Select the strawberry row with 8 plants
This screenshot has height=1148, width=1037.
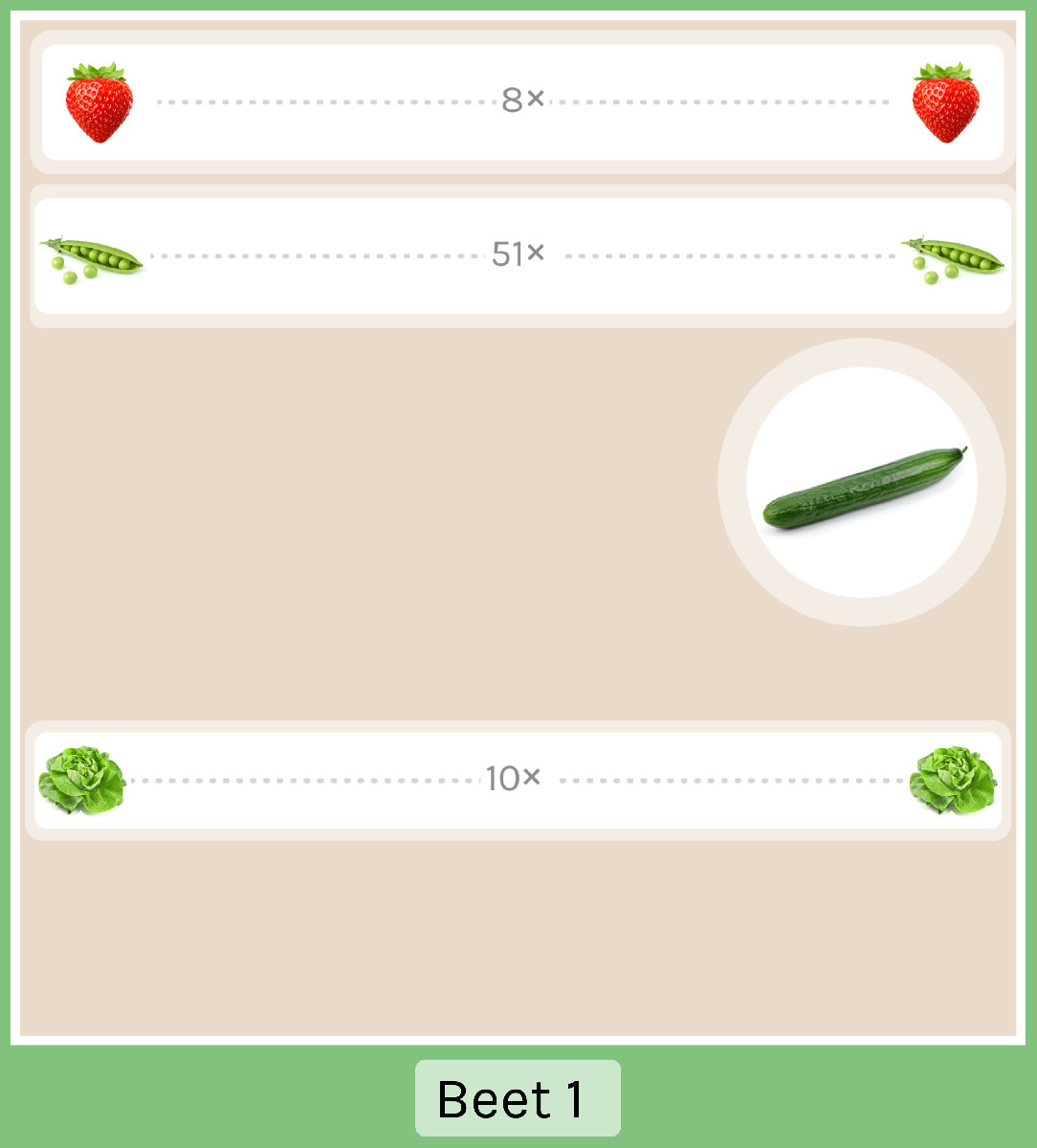[x=522, y=101]
